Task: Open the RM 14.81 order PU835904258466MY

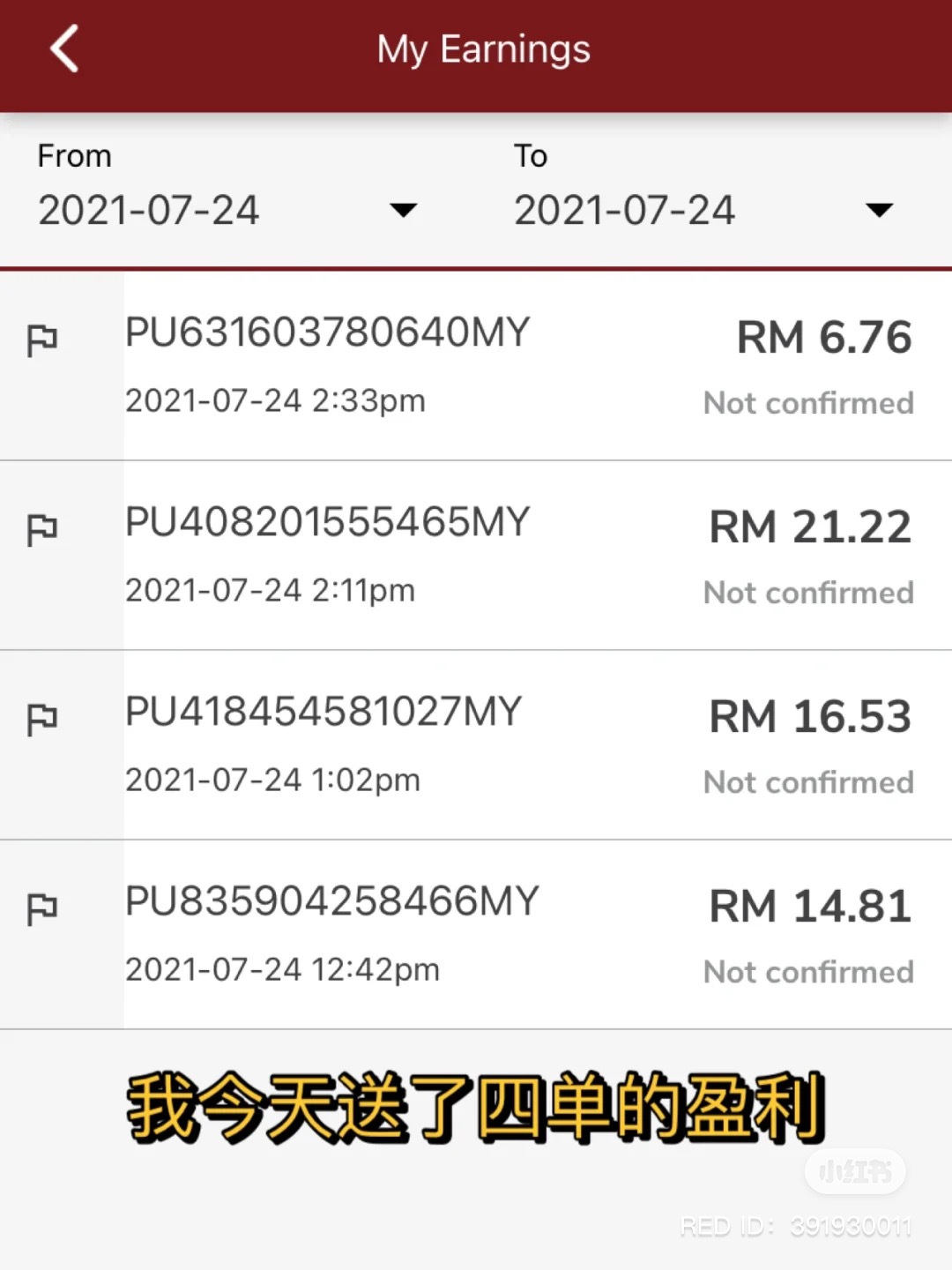Action: click(x=520, y=935)
